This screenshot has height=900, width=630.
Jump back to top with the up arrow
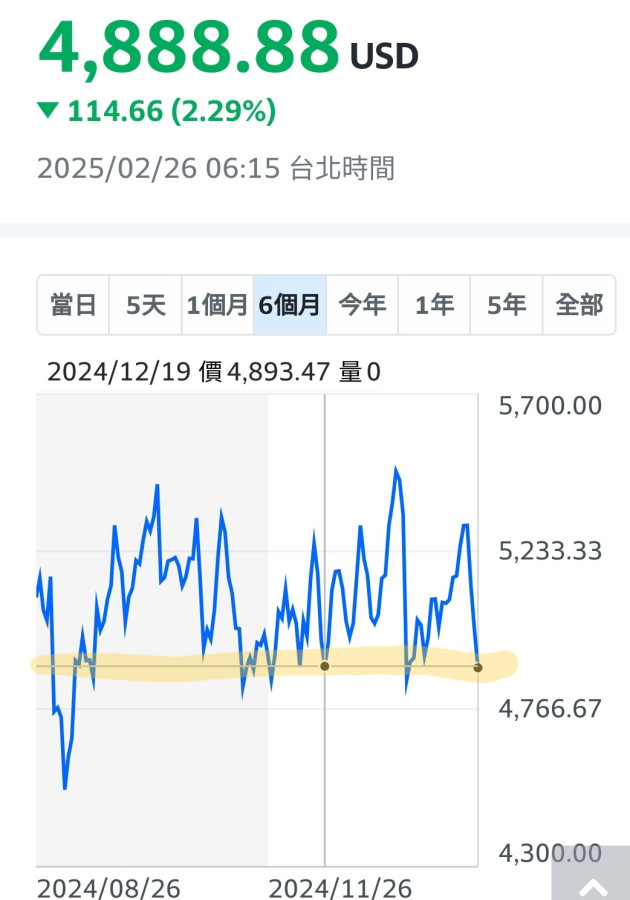click(x=592, y=882)
